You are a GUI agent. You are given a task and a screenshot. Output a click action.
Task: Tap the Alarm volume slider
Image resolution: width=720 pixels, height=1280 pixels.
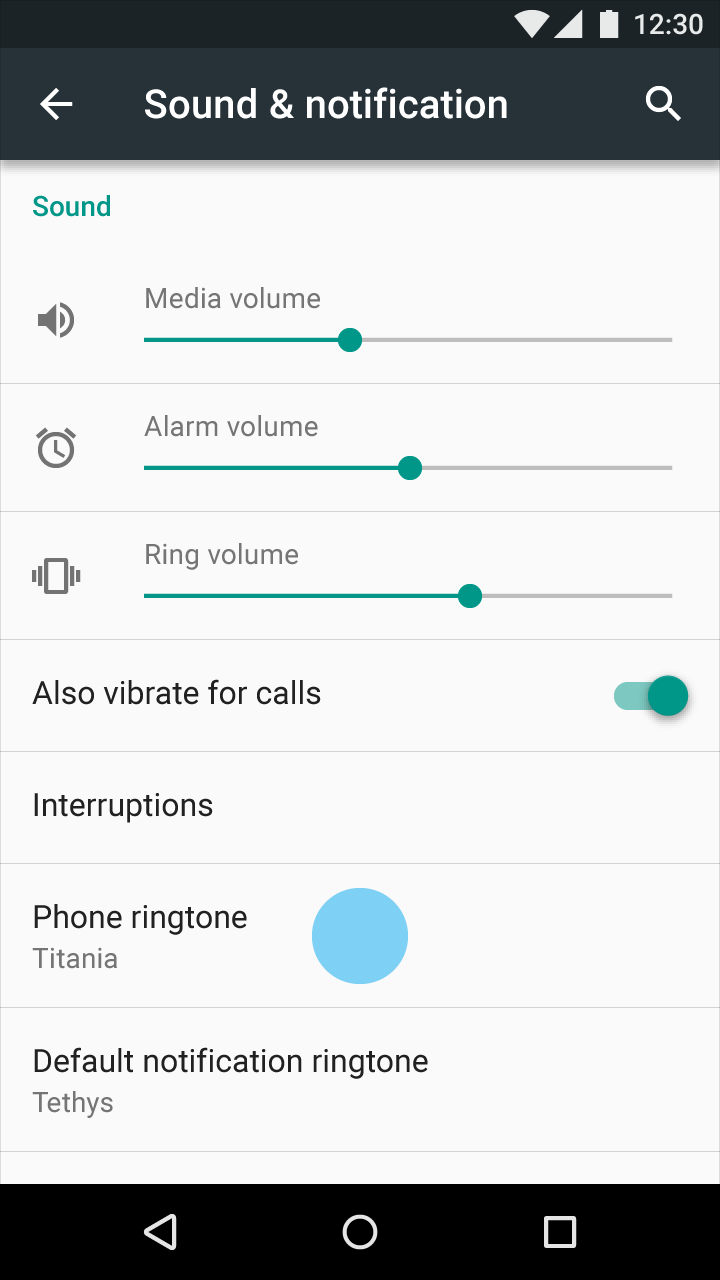(x=408, y=468)
